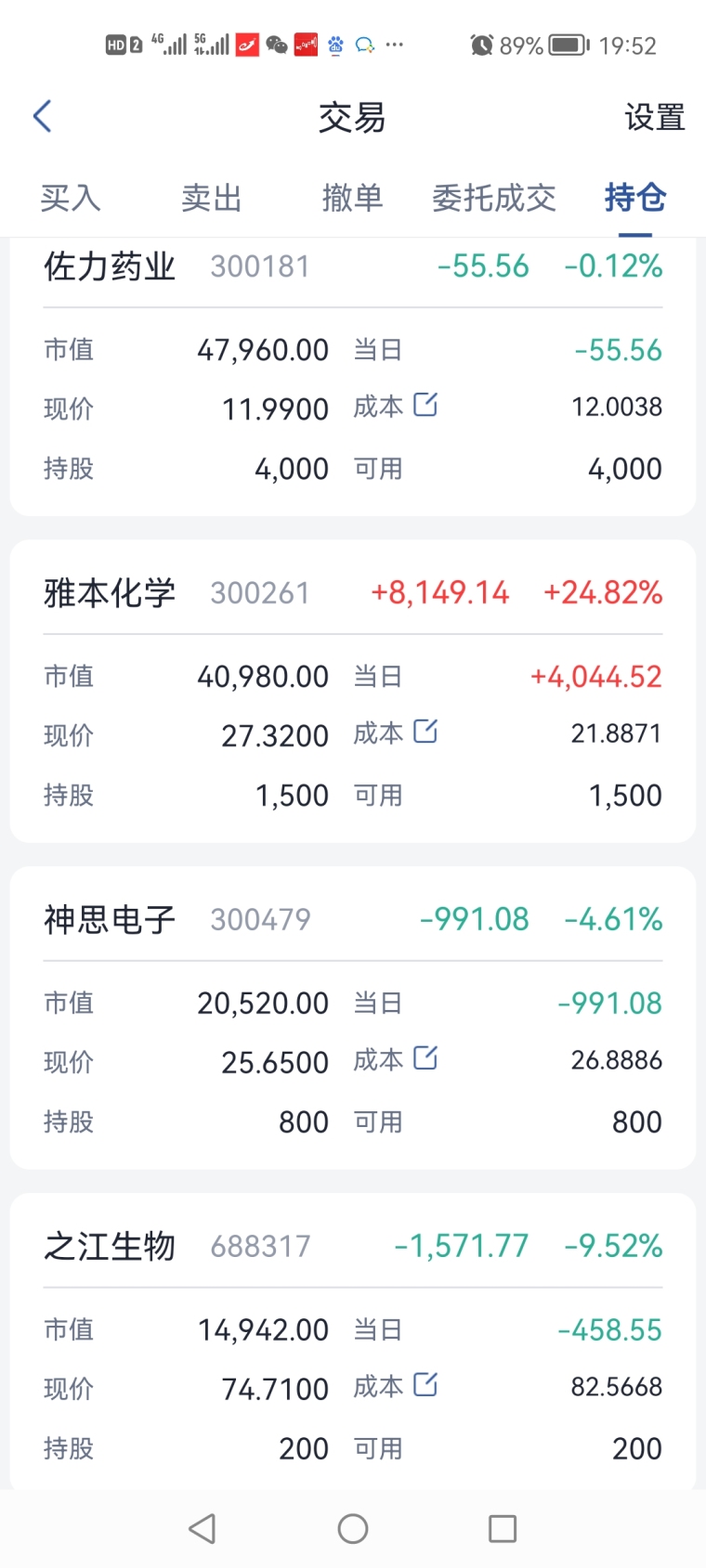Open recent apps from navigation bar
This screenshot has width=706, height=1568.
503,1529
